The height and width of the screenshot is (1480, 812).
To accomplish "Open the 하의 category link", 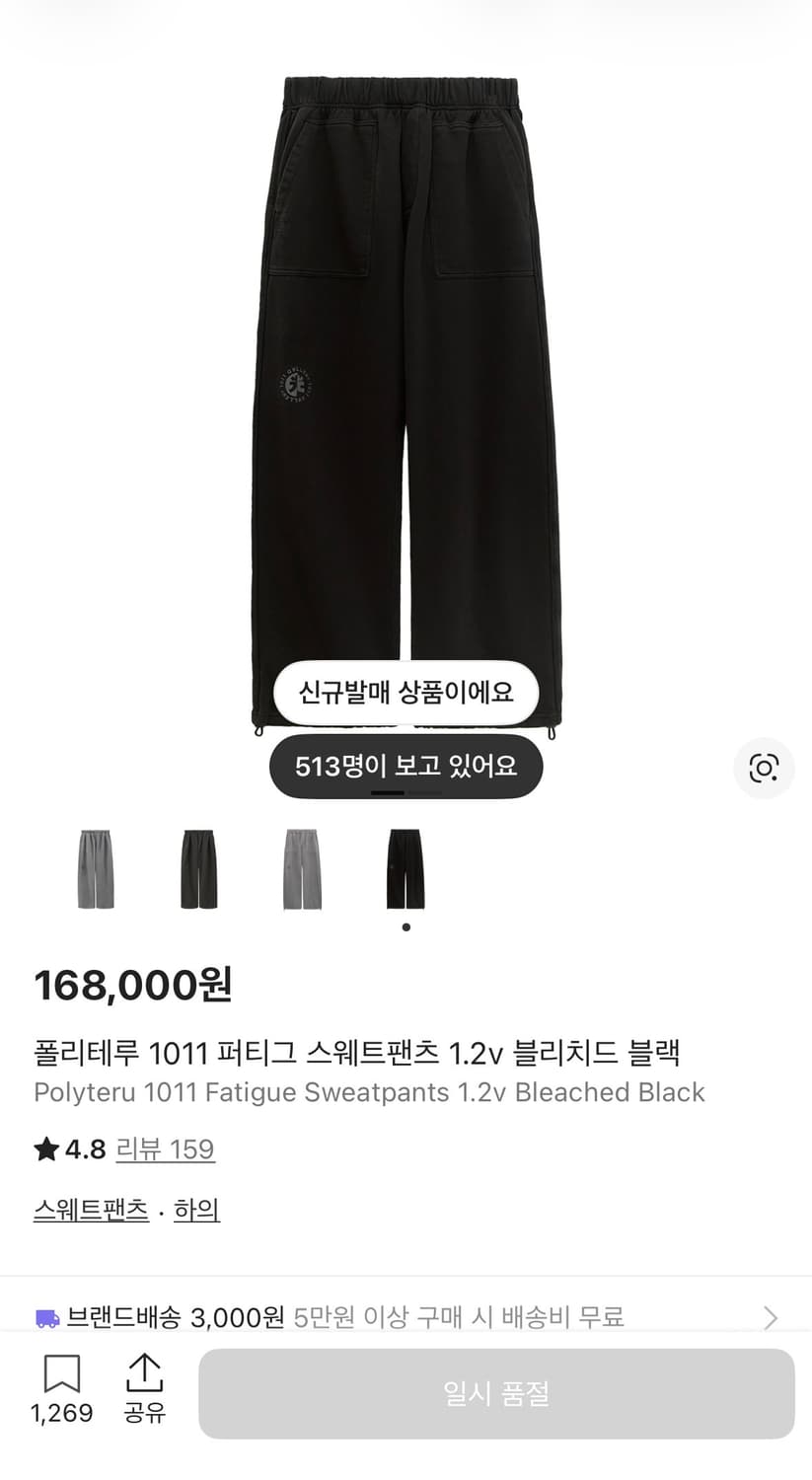I will pos(195,1211).
